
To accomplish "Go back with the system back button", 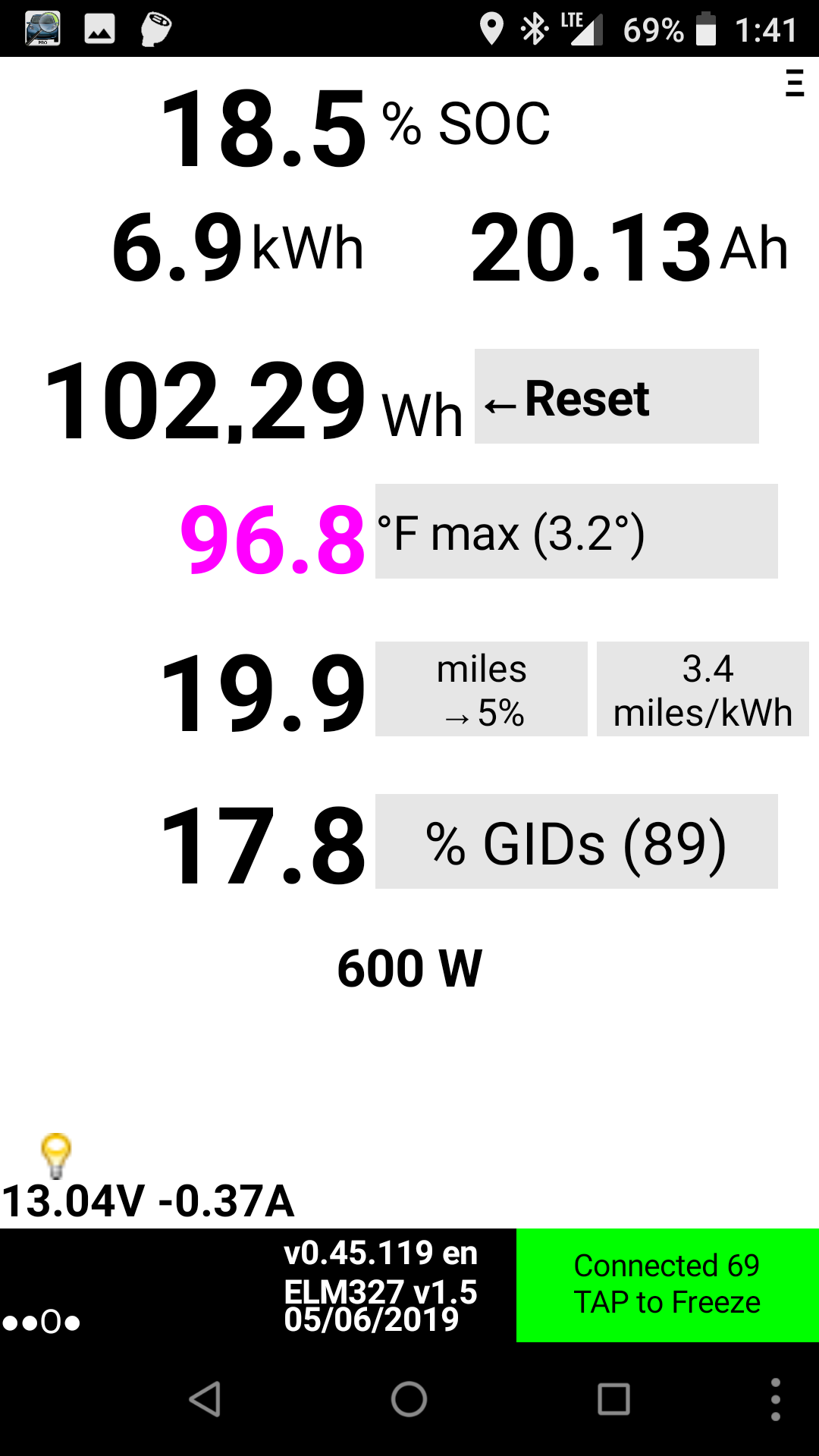I will point(205,1399).
